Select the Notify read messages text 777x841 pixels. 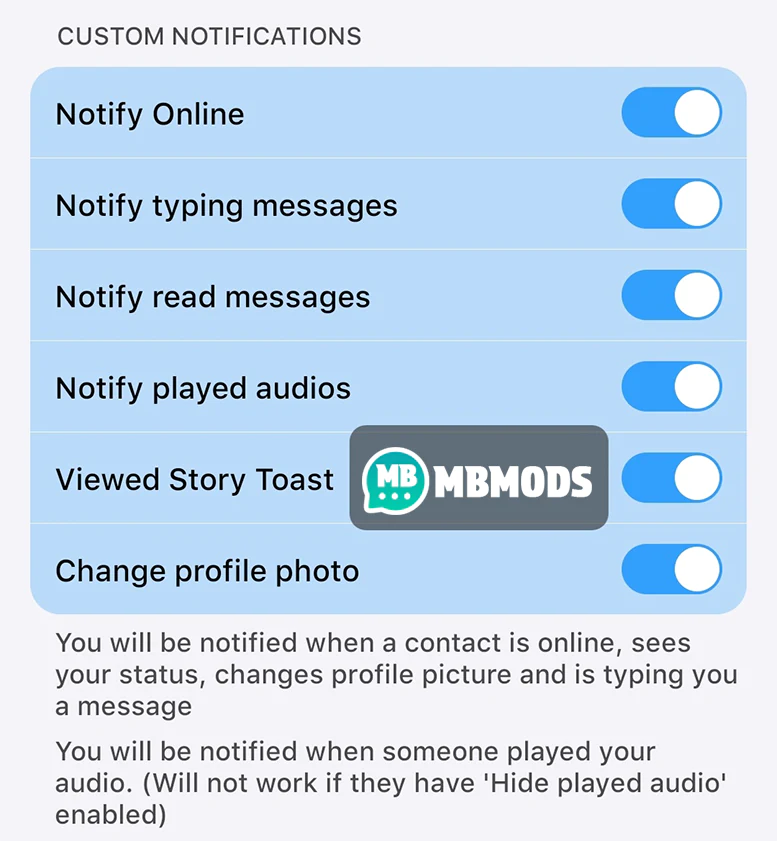(213, 296)
